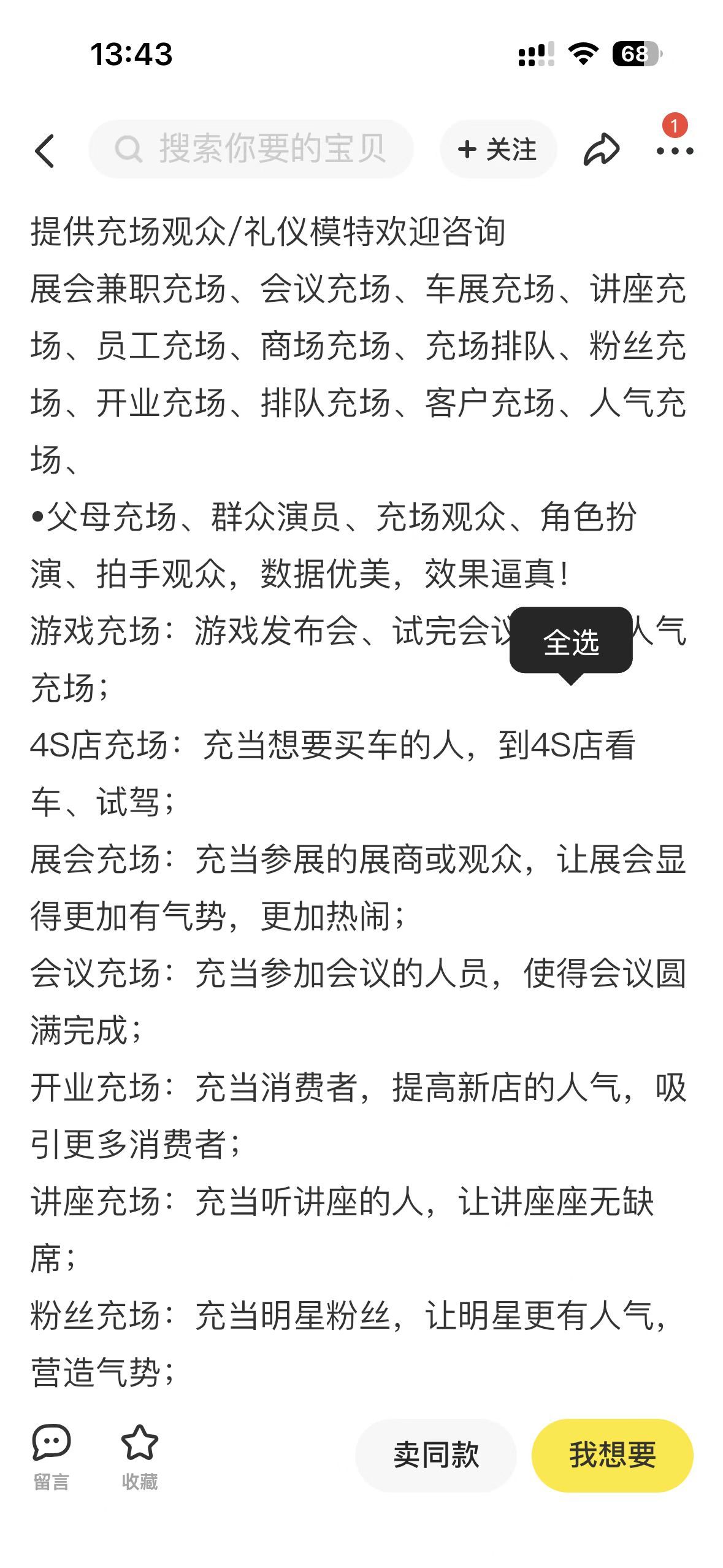Open the three-dot more menu
The width and height of the screenshot is (723, 1568).
point(675,150)
